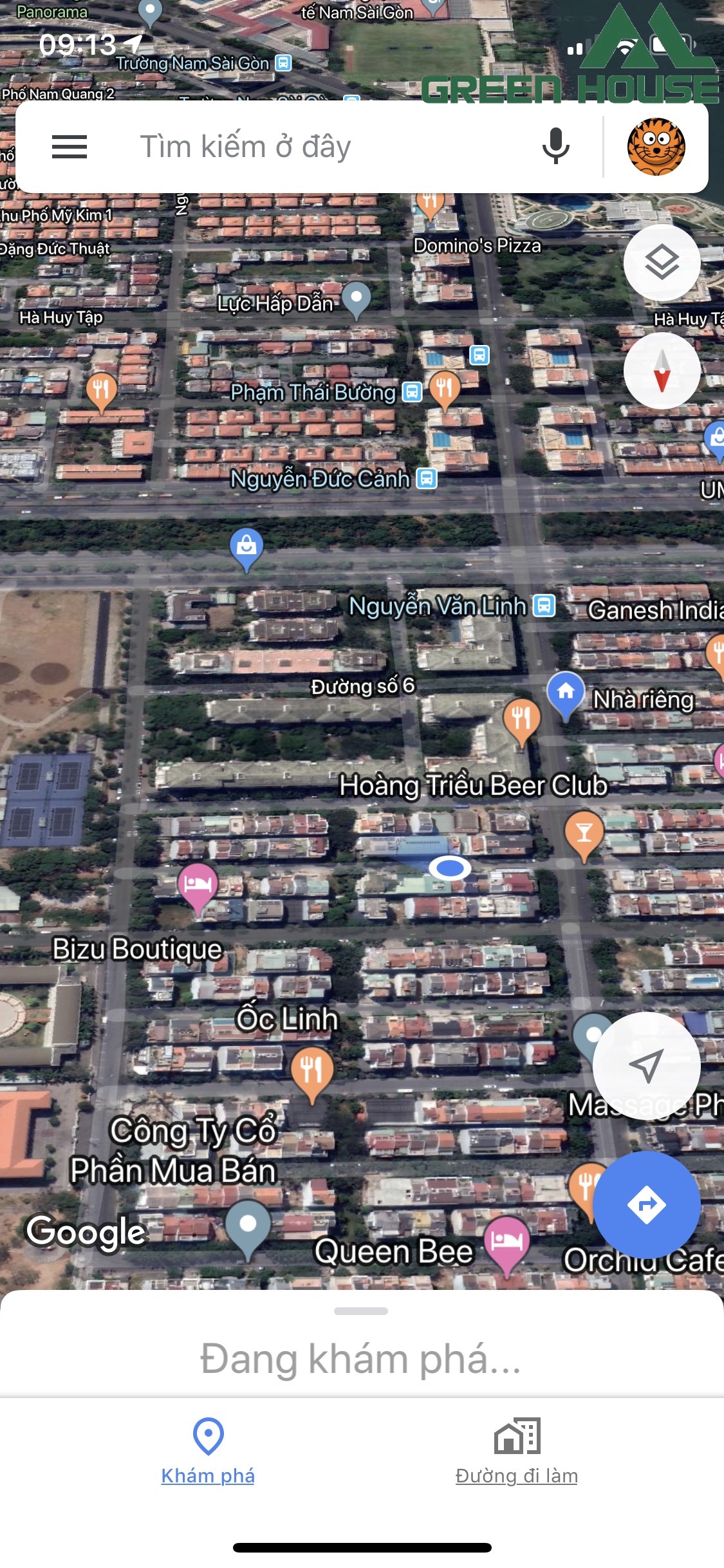Open the Nguyễn Đức Cảnh bus stop
The image size is (724, 1568).
[x=427, y=478]
